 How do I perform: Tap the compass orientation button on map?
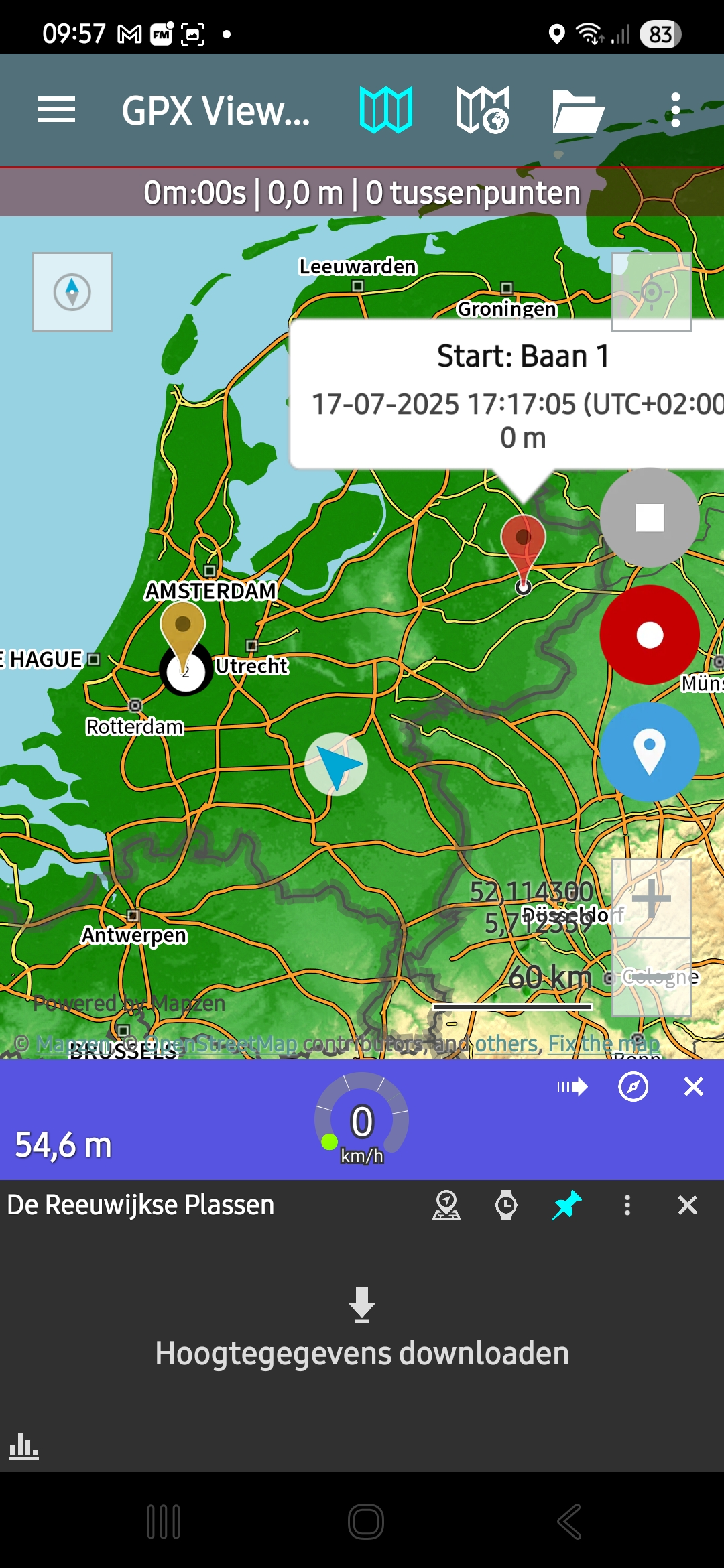72,292
